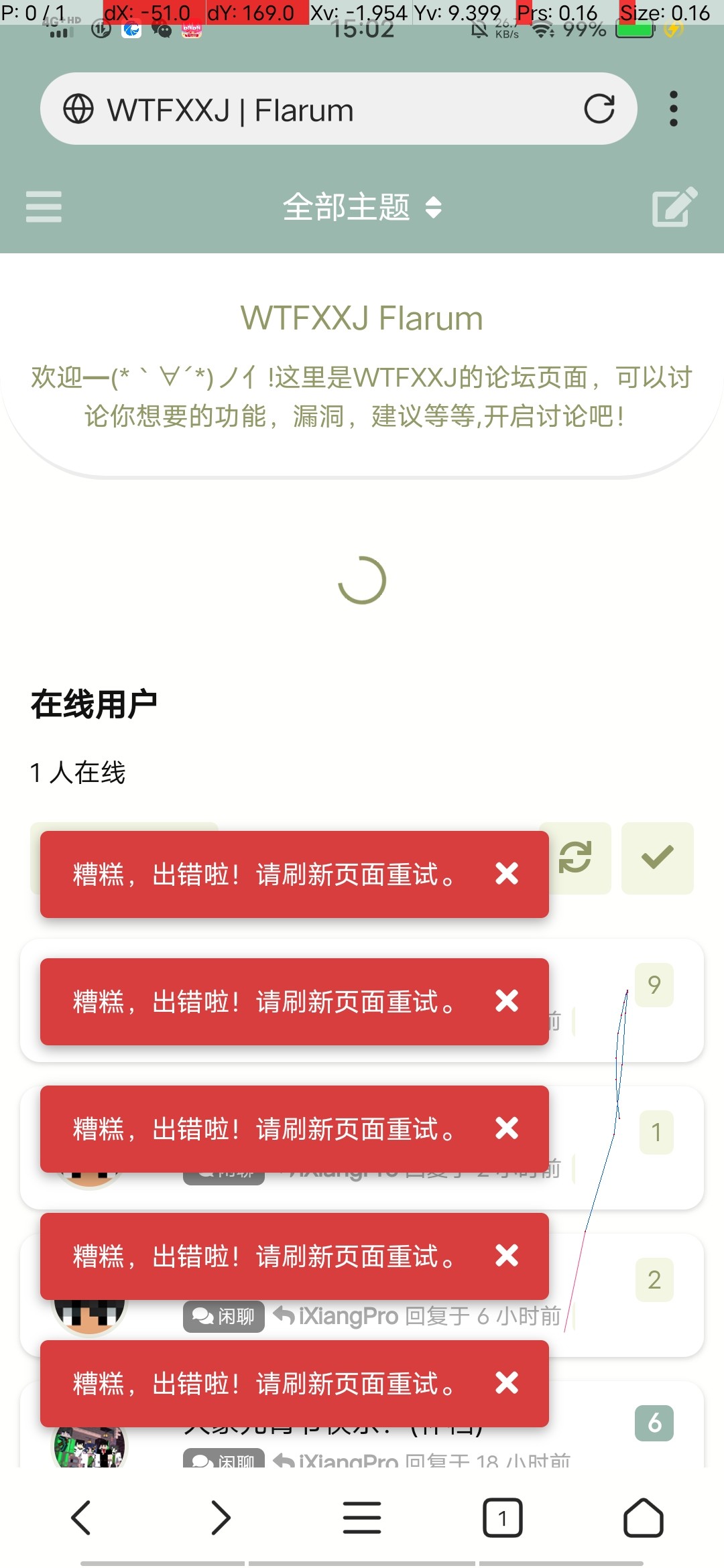Dismiss the topmost red error alert
This screenshot has height=1568, width=724.
click(507, 874)
